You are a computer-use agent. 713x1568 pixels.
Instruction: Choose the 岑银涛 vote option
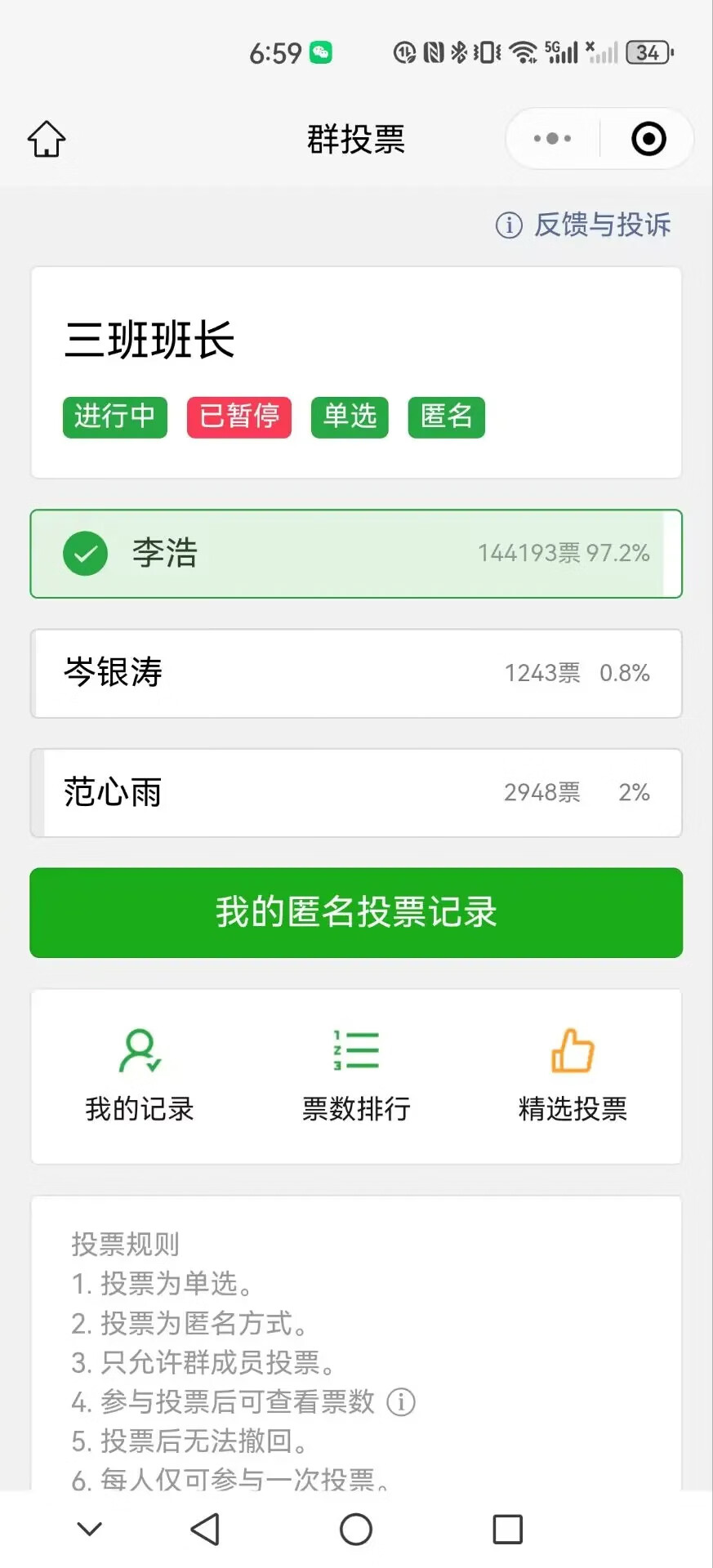click(356, 673)
